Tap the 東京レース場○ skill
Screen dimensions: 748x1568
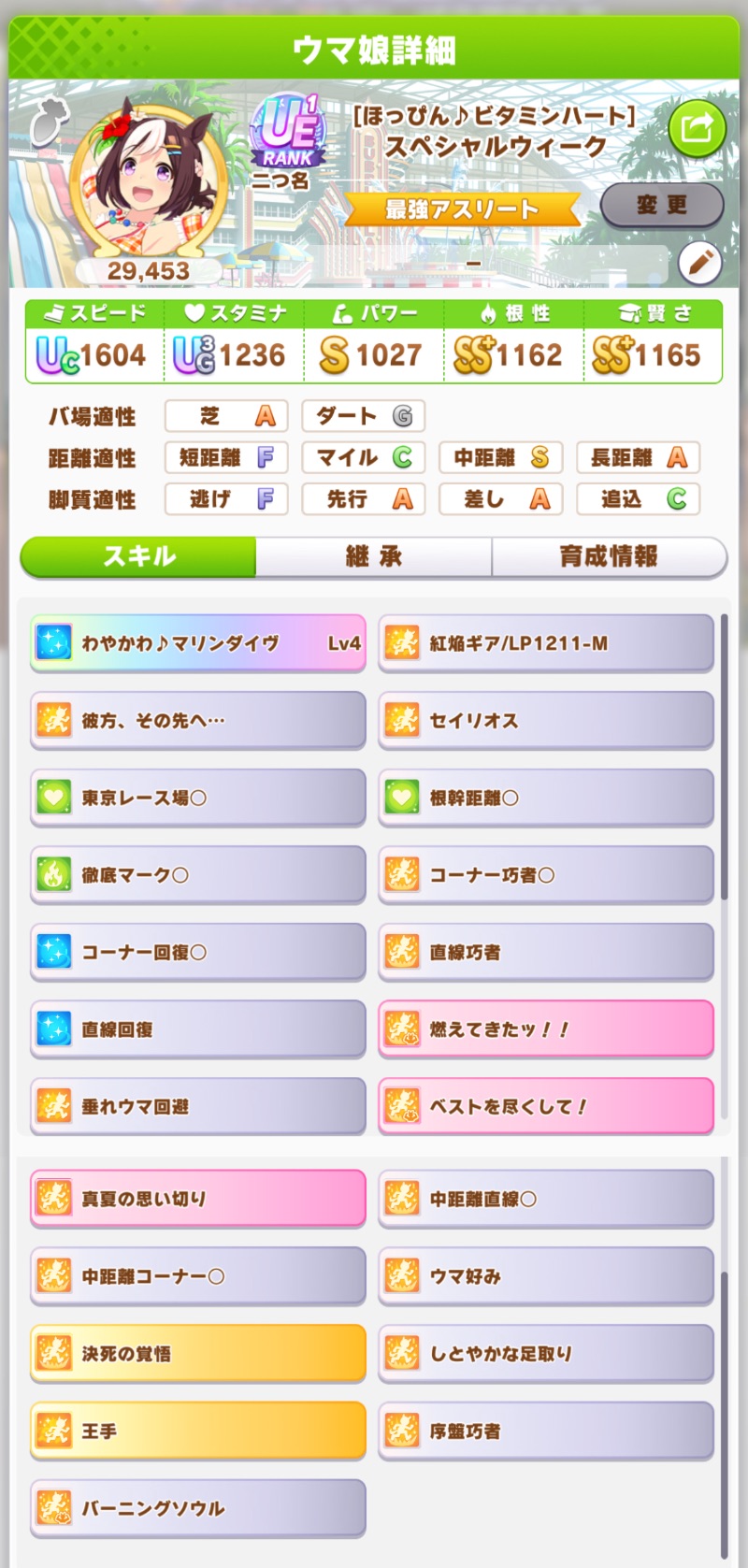click(198, 798)
